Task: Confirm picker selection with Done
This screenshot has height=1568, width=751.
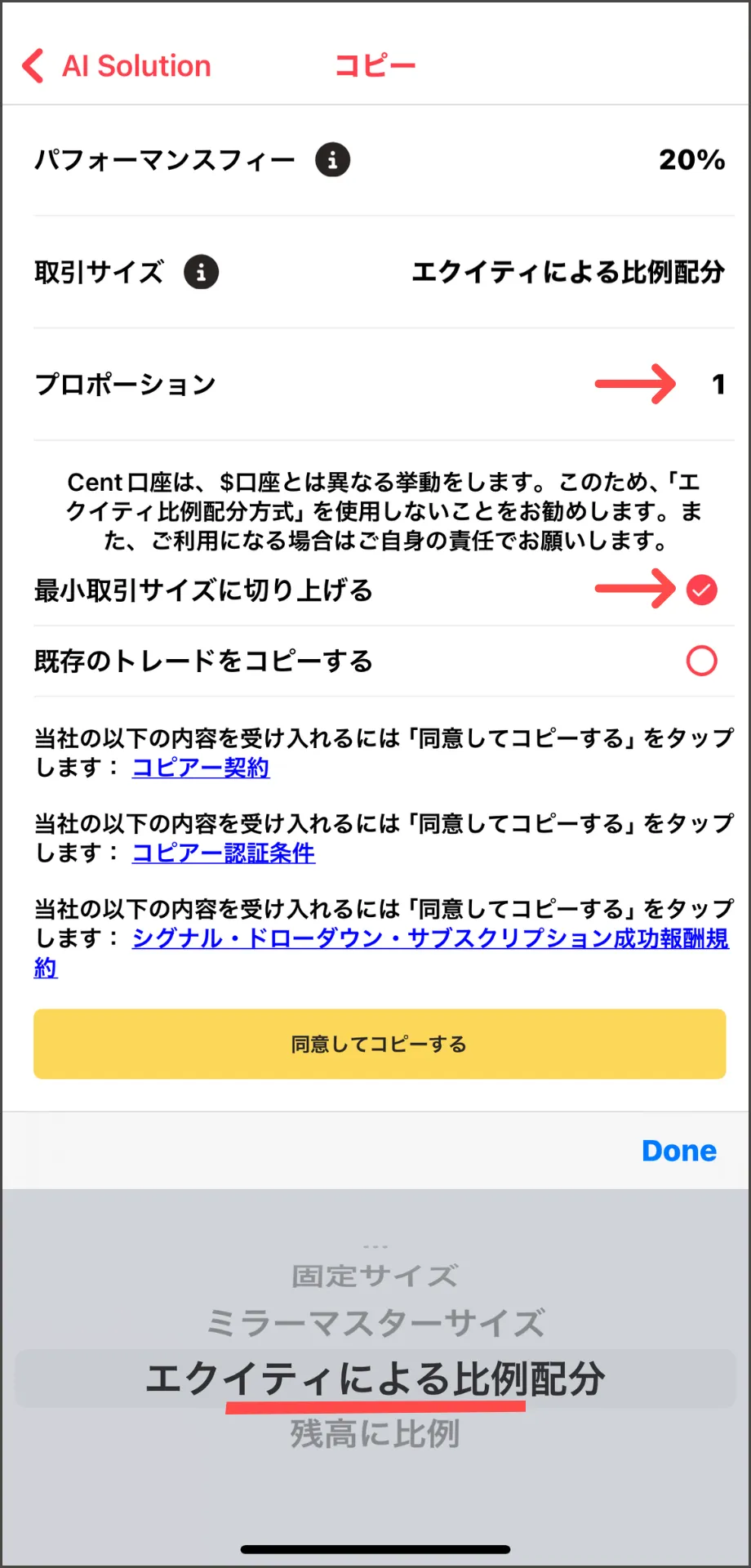Action: click(x=679, y=1151)
